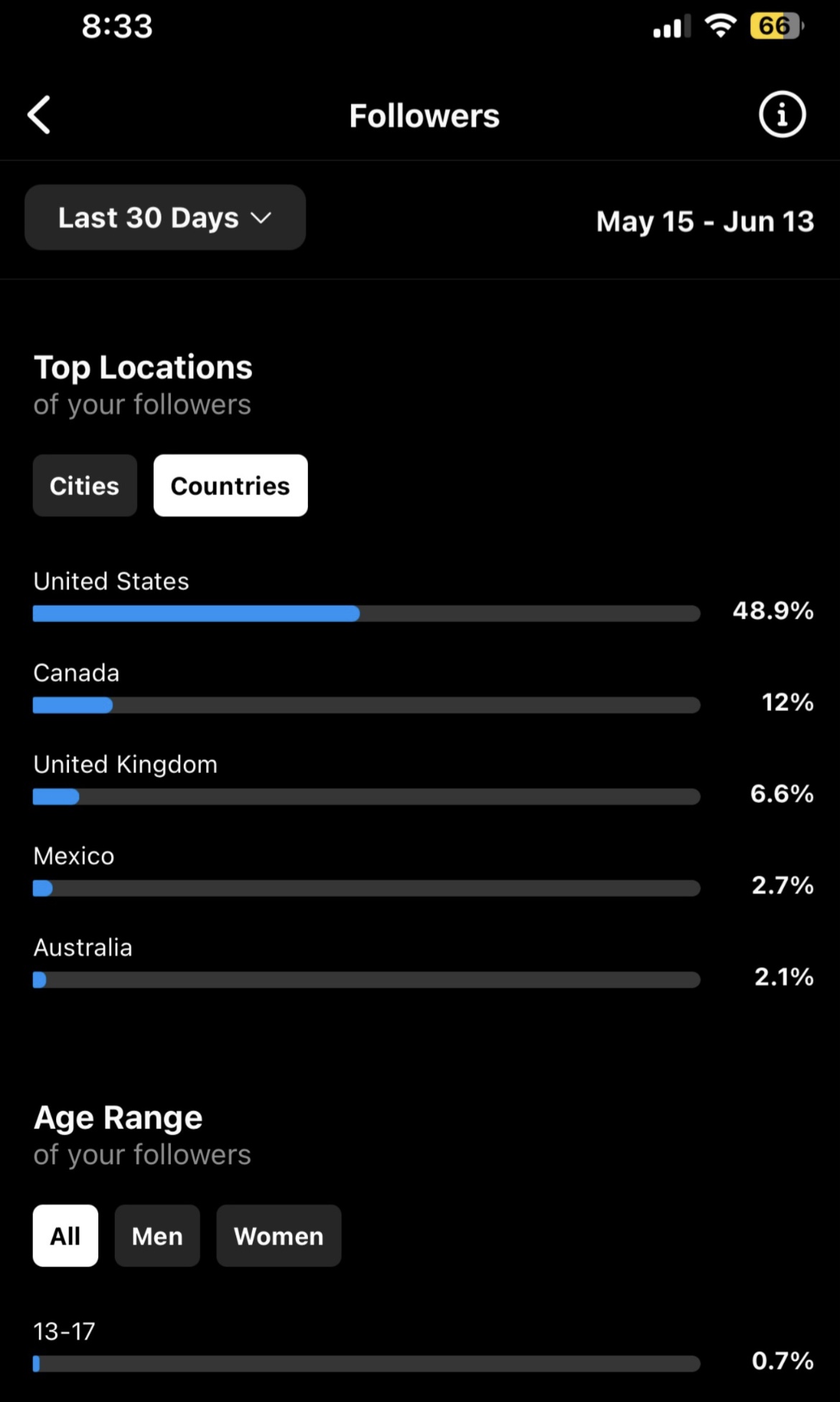Select the Countries locations tab

[230, 486]
